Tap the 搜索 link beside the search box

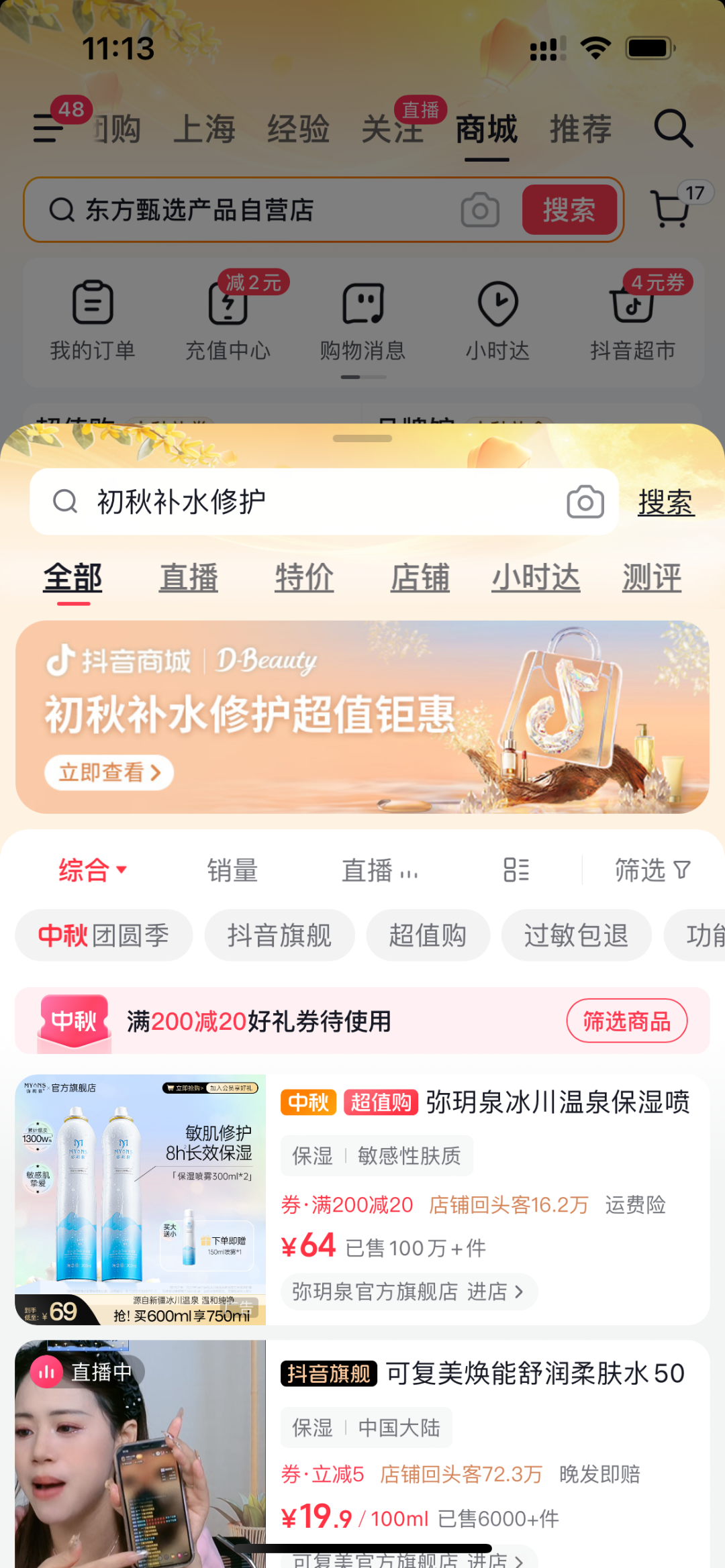[x=666, y=503]
